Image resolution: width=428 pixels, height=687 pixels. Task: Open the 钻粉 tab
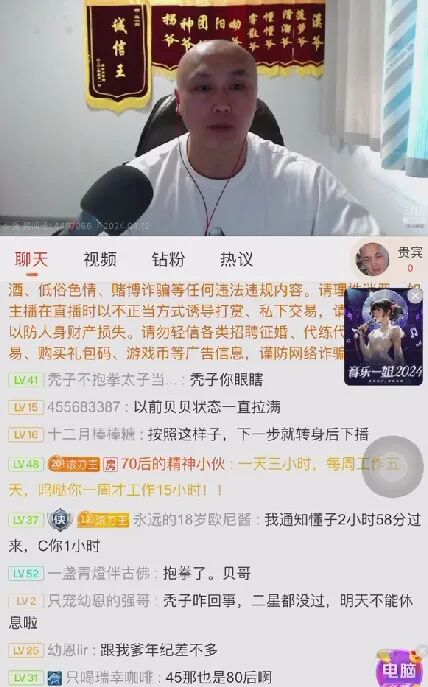(x=168, y=259)
